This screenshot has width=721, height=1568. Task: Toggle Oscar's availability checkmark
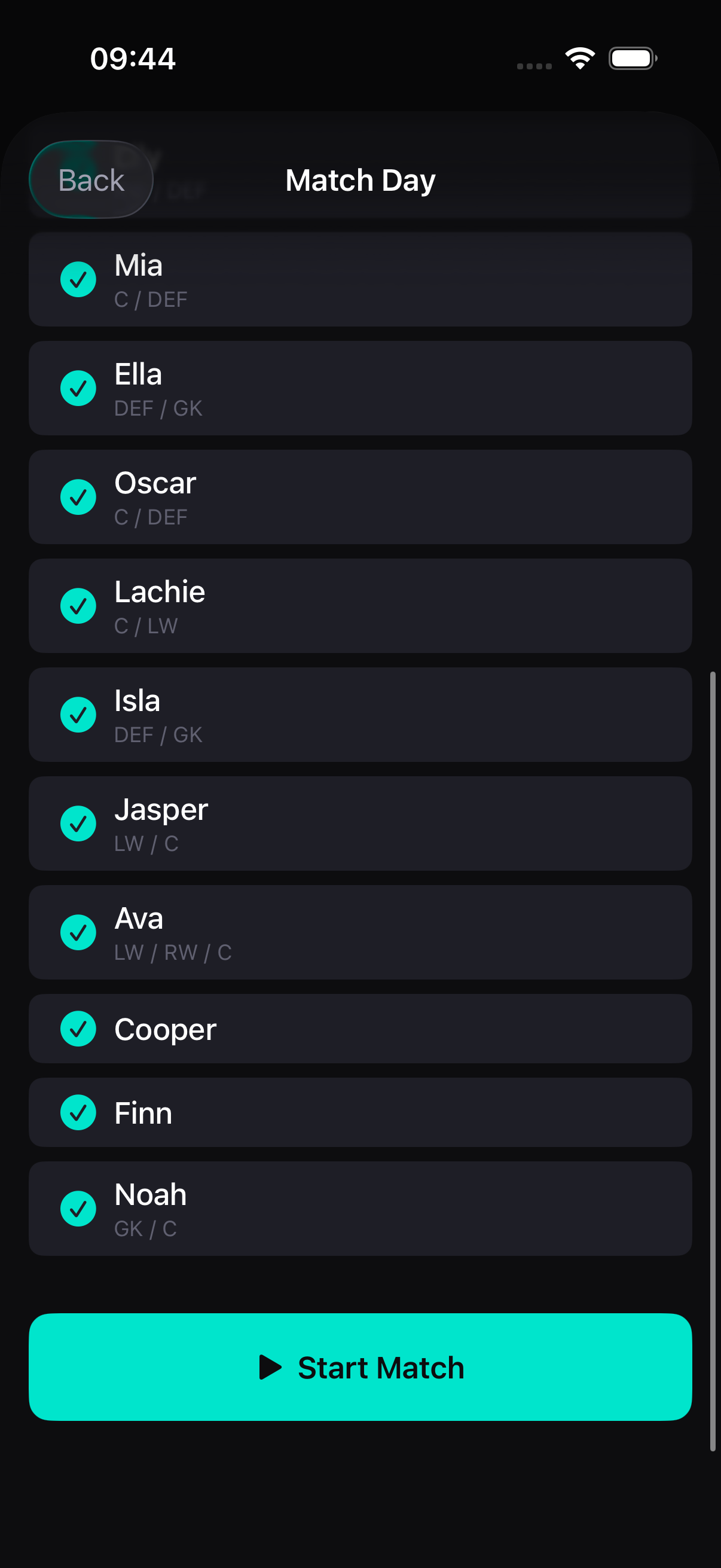point(78,497)
